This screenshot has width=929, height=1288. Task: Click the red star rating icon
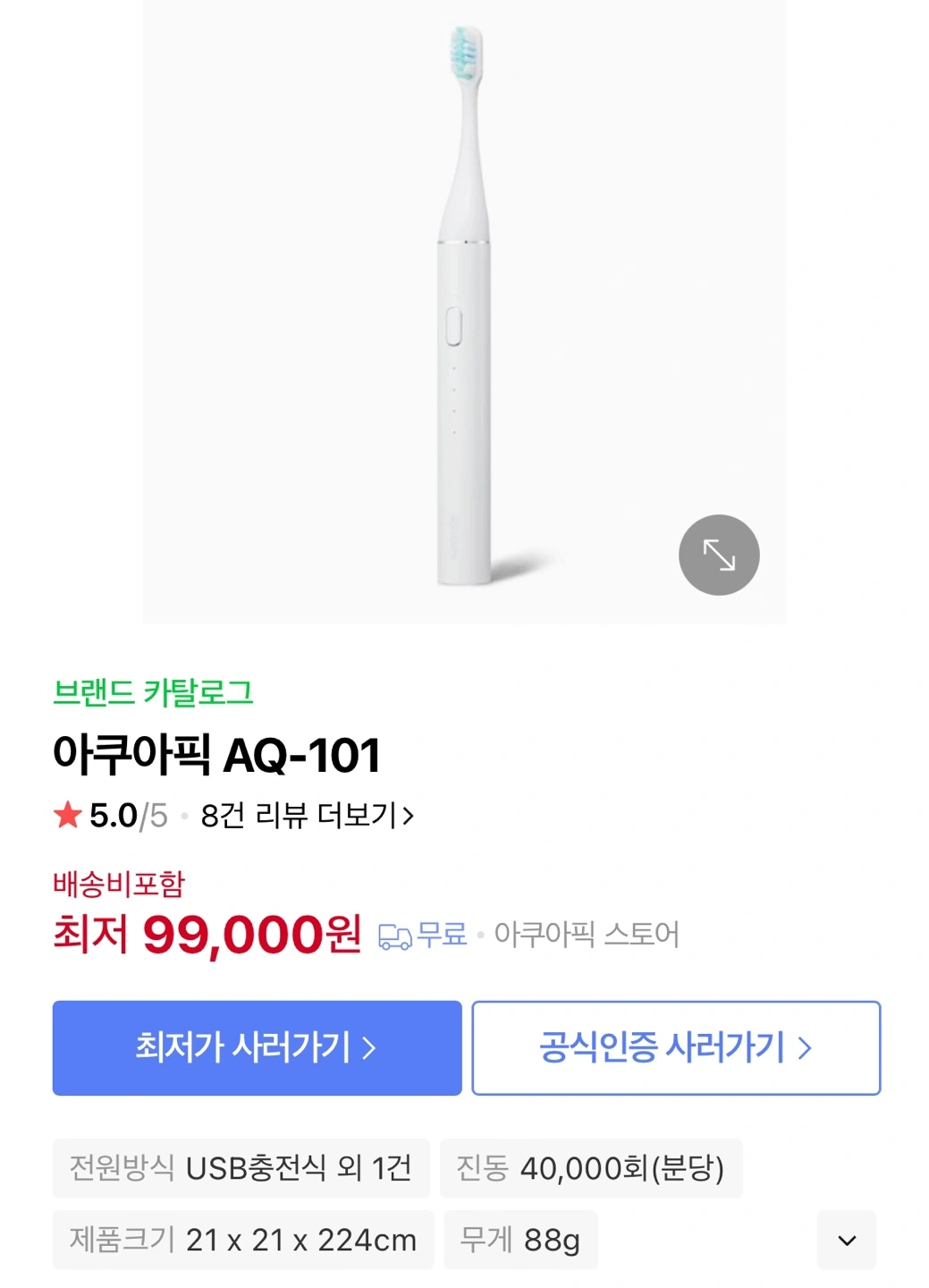click(x=65, y=815)
